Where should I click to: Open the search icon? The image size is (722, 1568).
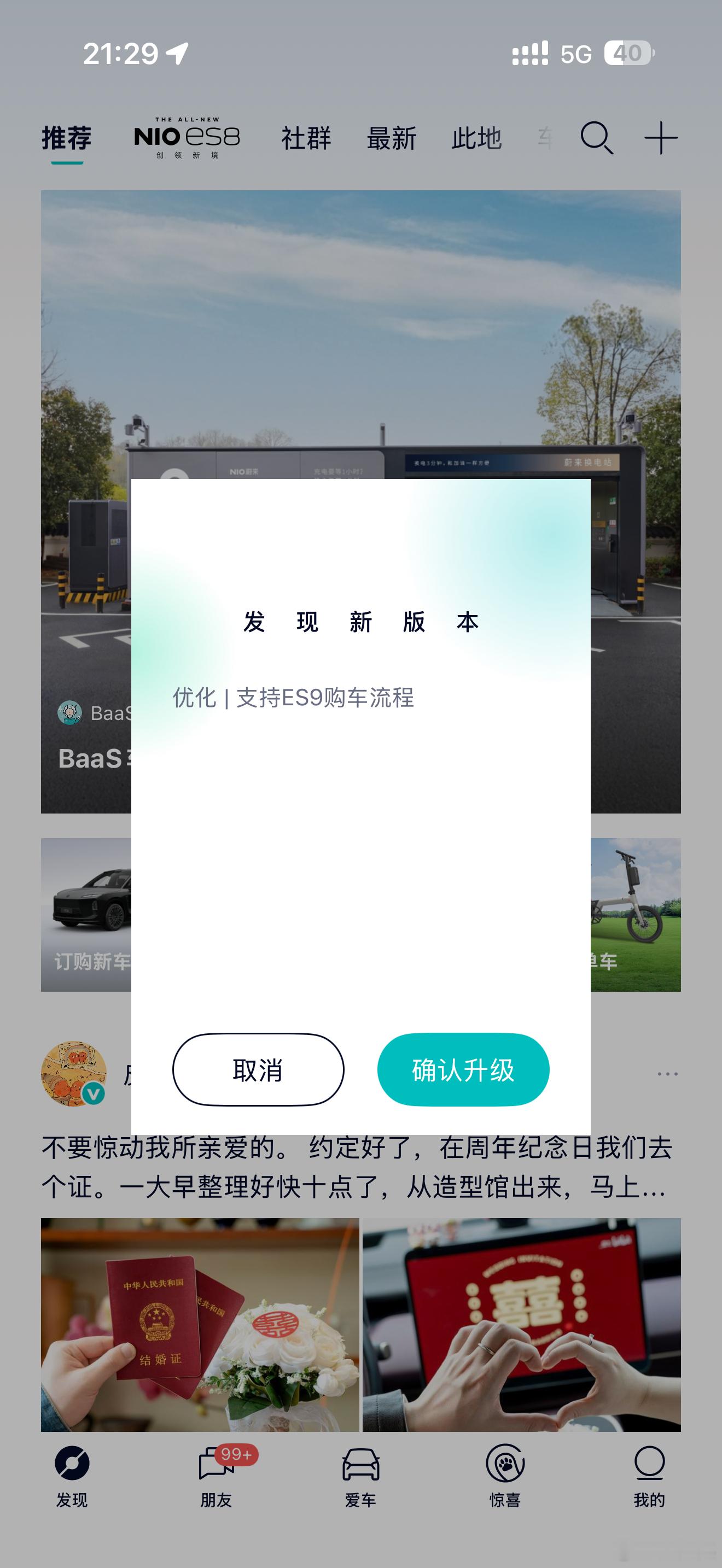coord(597,139)
